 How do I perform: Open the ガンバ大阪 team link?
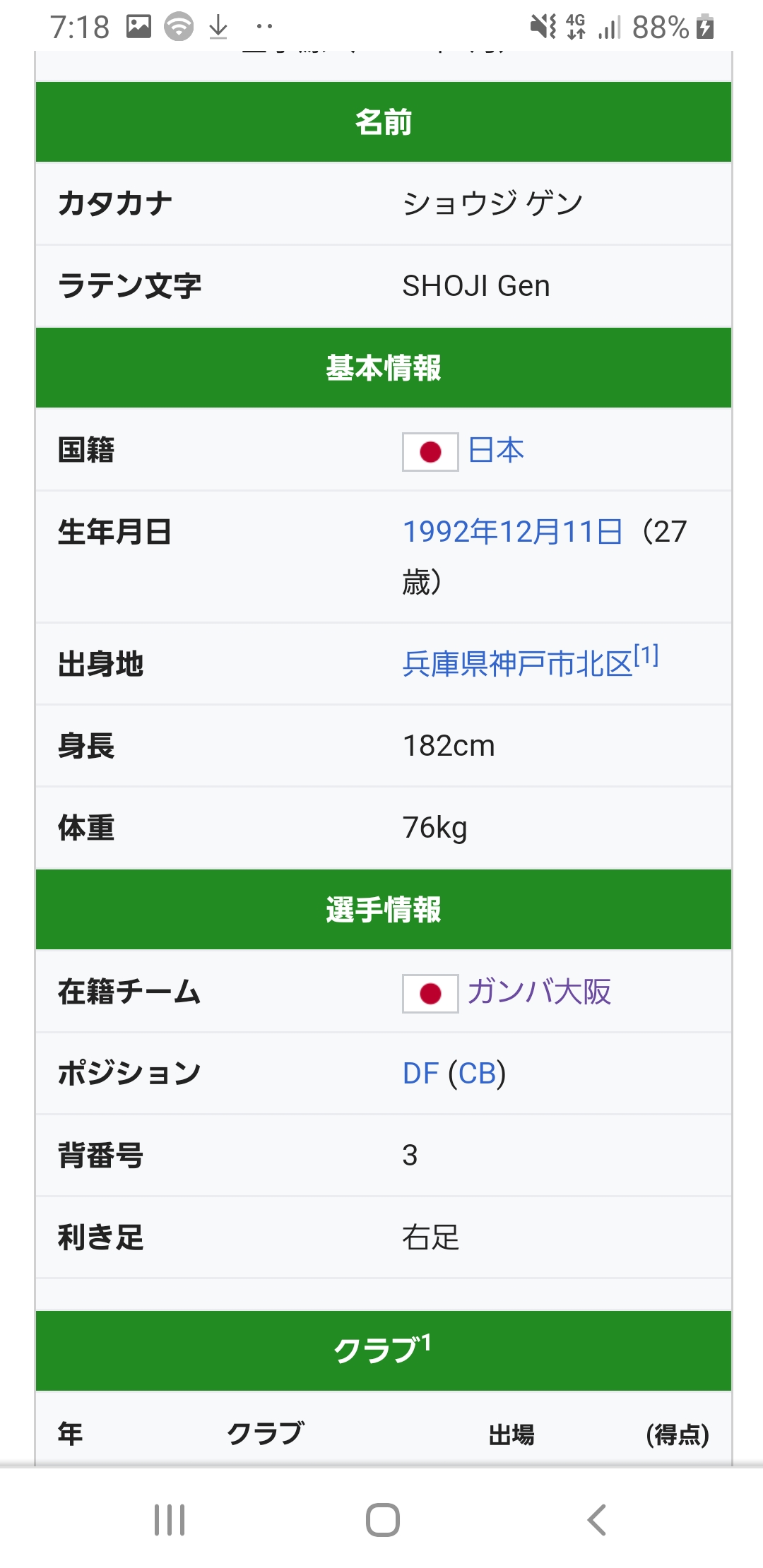coord(539,992)
